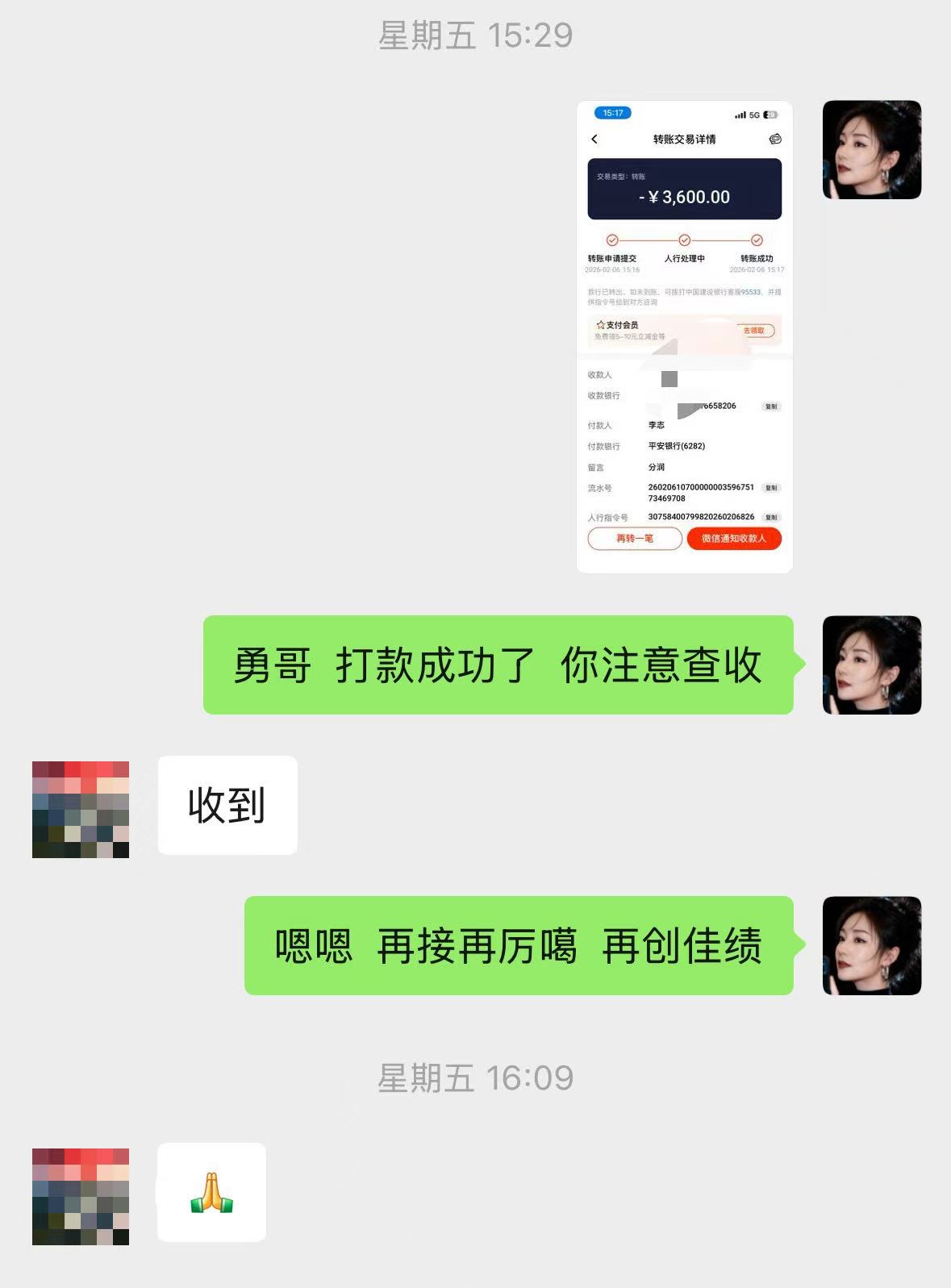Viewport: 951px width, 1288px height.
Task: Tap contact's avatar beside the prayer emoji
Action: (81, 1196)
